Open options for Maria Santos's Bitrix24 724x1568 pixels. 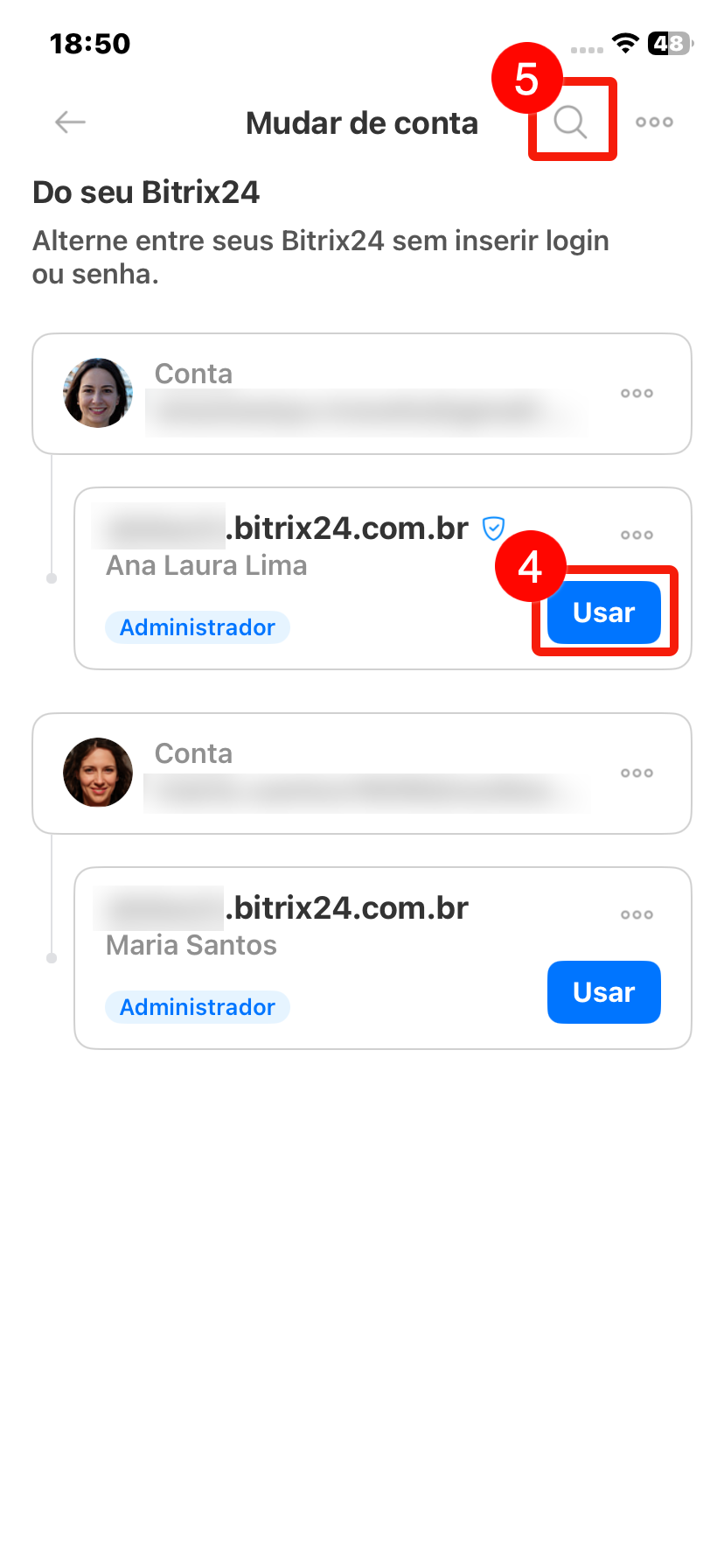tap(637, 915)
